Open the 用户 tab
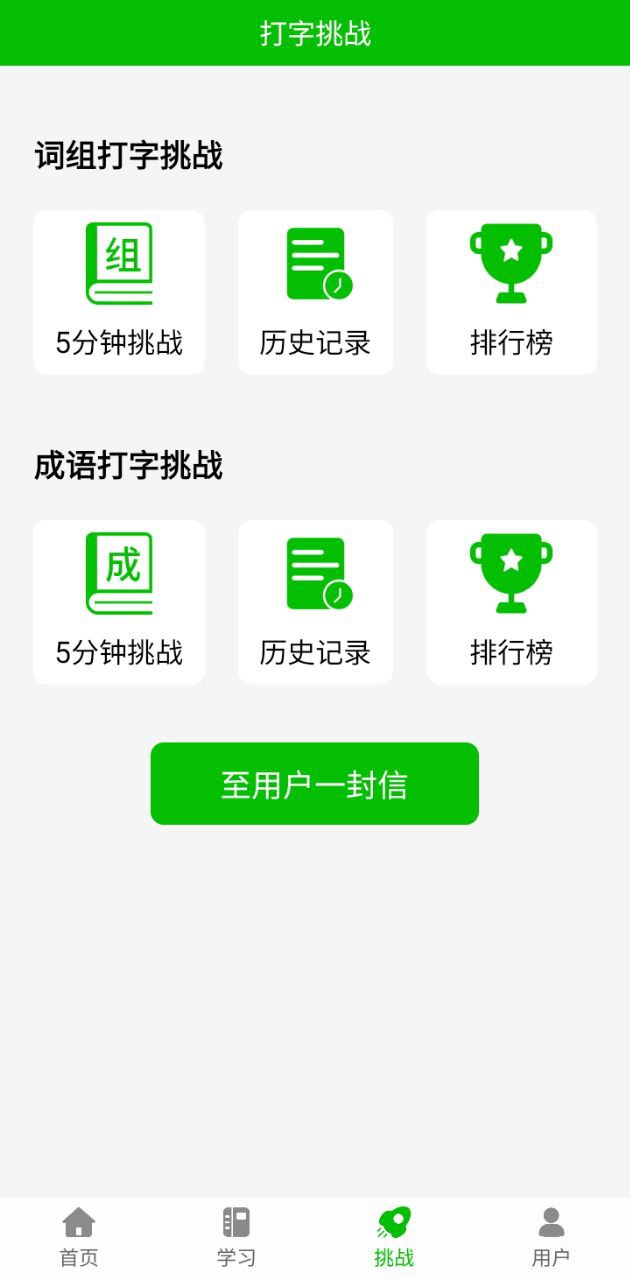The height and width of the screenshot is (1280, 630). (551, 1237)
